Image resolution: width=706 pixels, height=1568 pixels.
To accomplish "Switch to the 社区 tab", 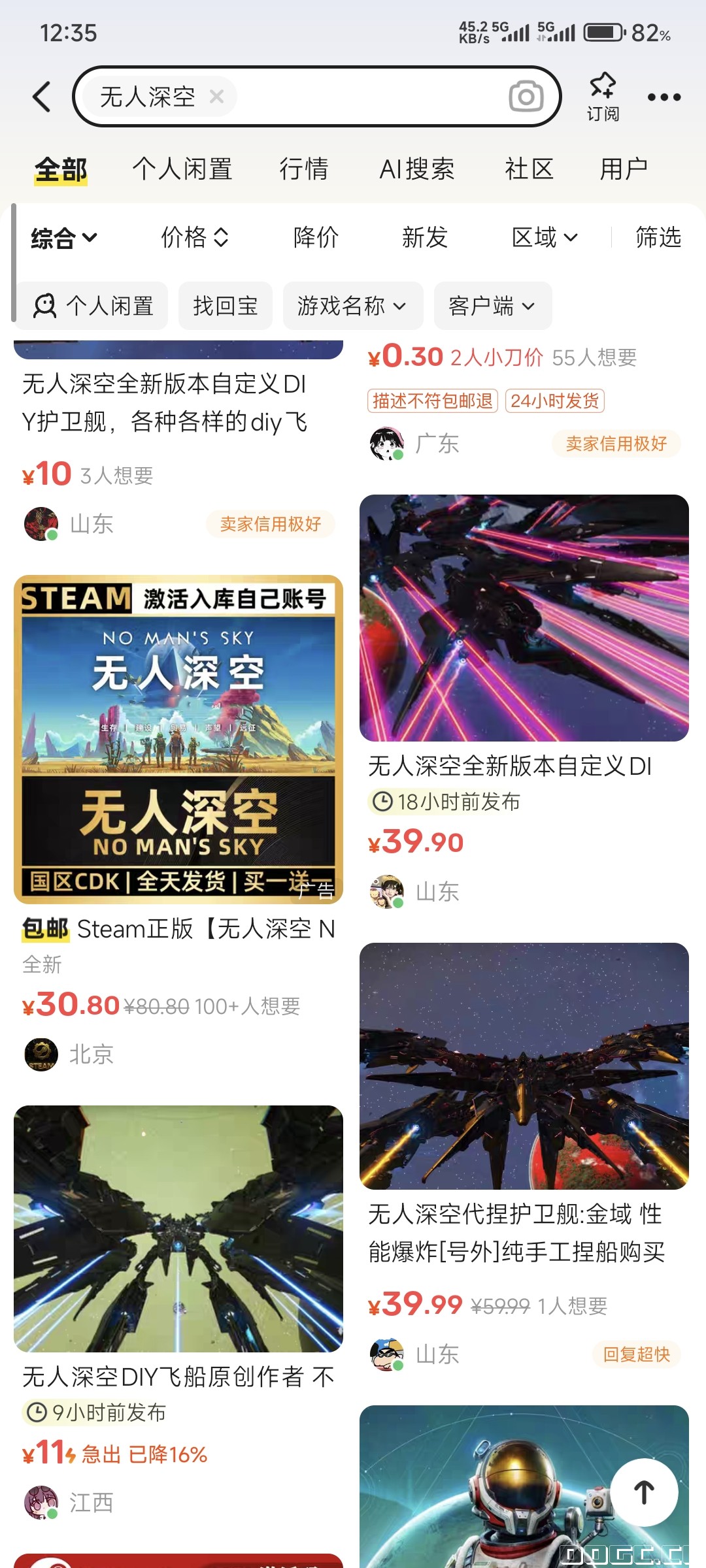I will pos(527,169).
